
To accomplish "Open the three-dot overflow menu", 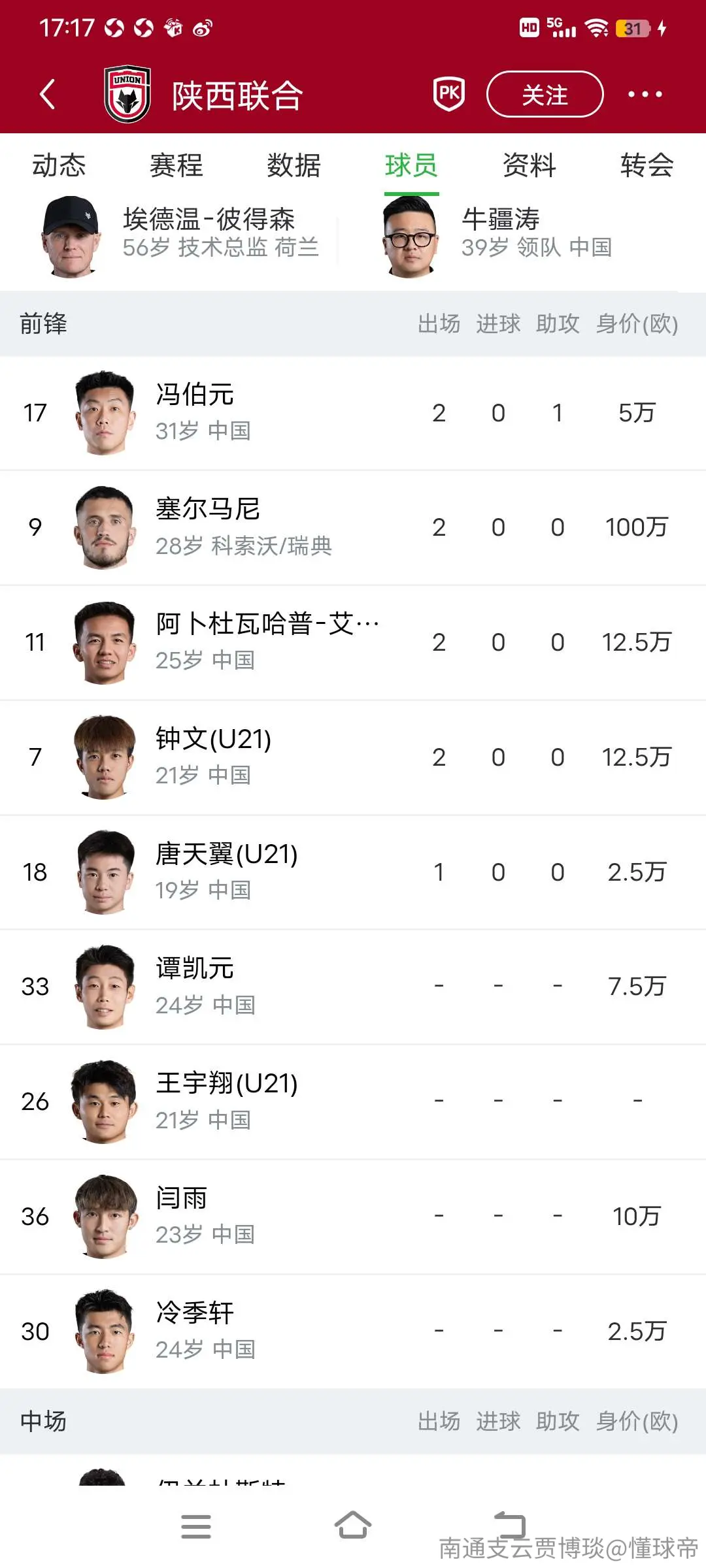I will tap(645, 94).
